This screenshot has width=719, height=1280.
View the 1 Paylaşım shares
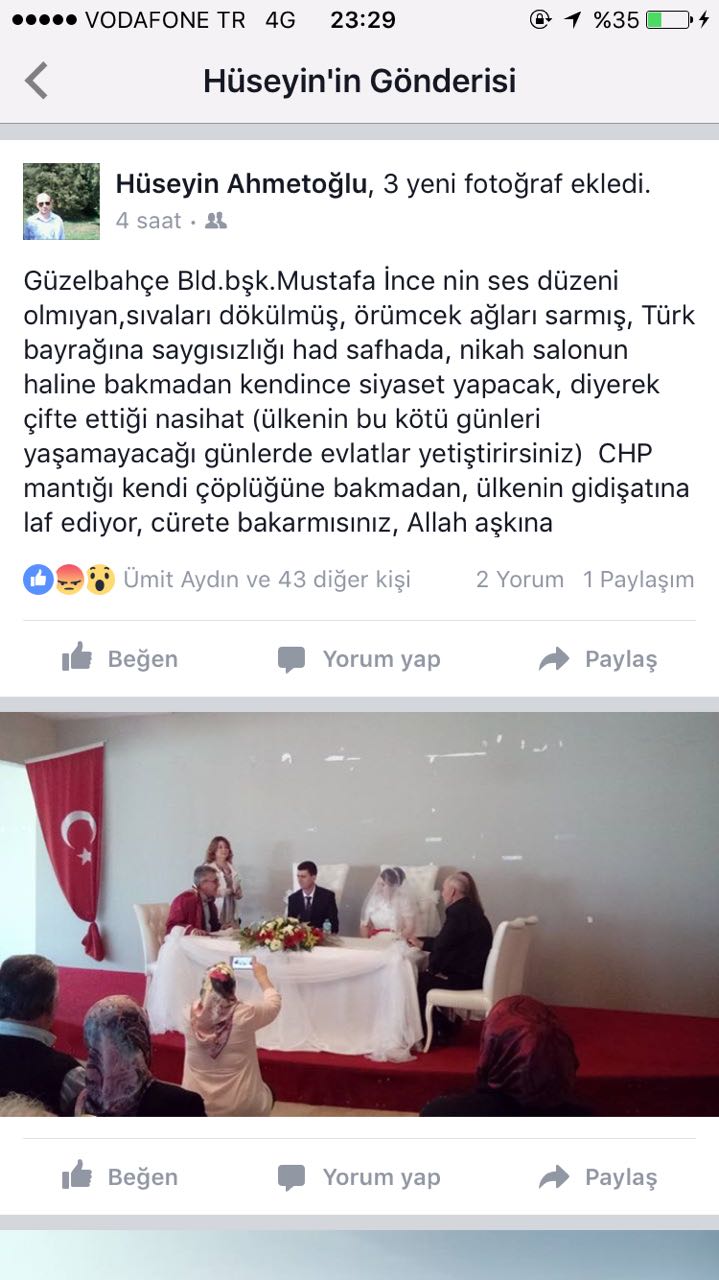point(638,579)
